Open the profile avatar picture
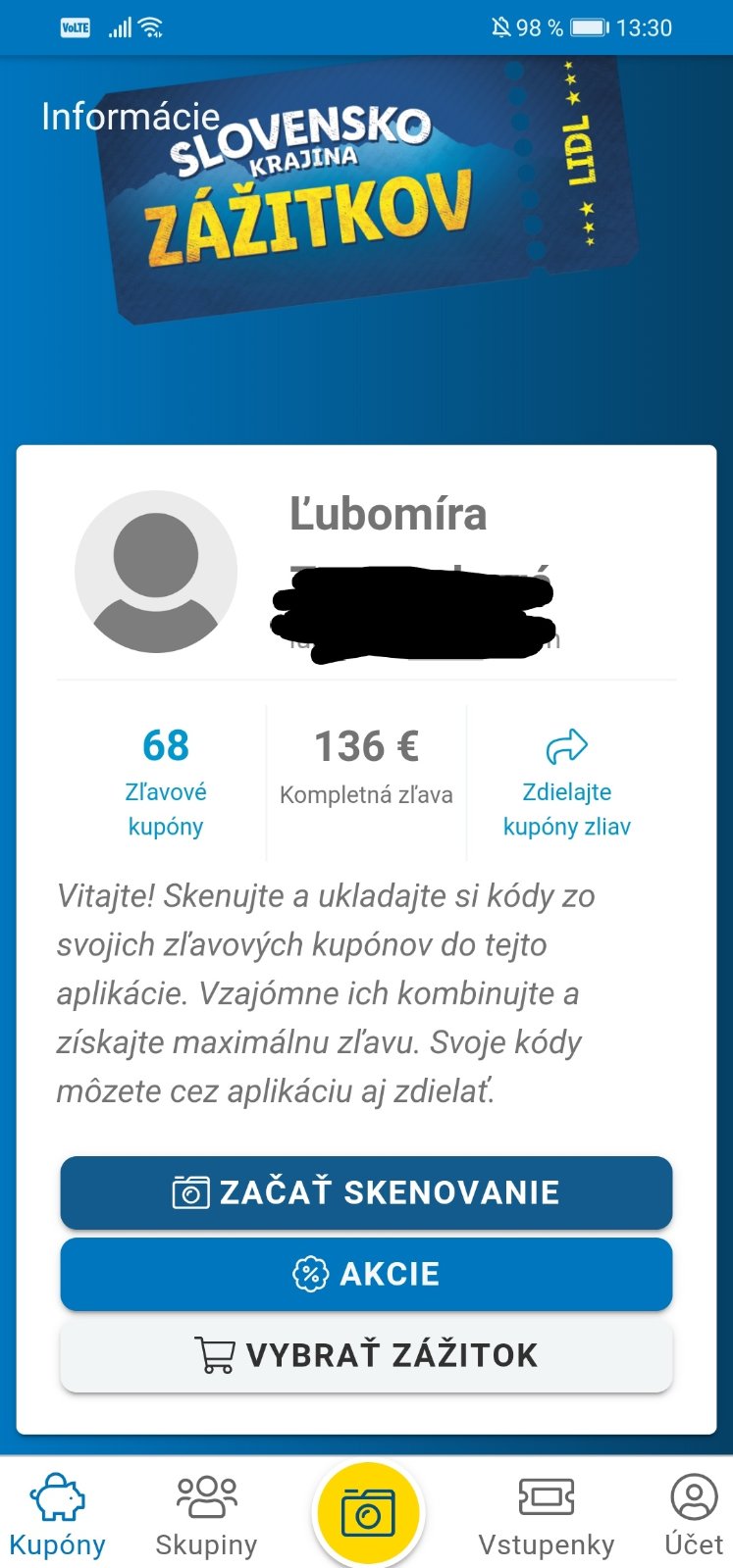Viewport: 733px width, 1568px height. tap(156, 572)
